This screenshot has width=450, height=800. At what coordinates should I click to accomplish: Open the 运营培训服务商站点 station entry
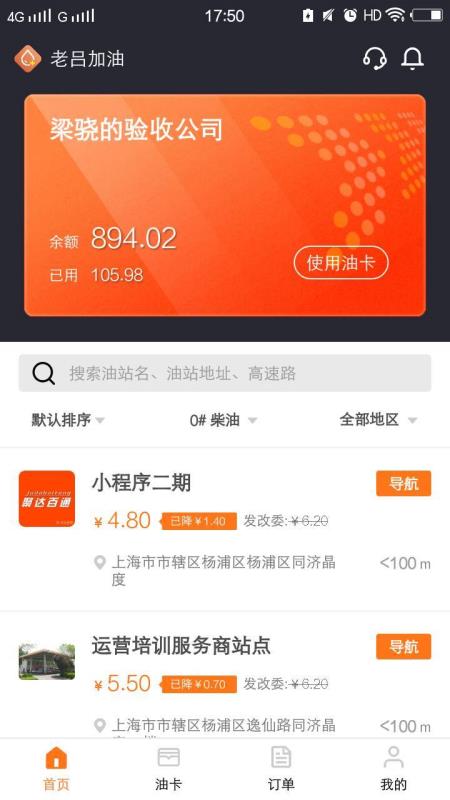(x=225, y=675)
